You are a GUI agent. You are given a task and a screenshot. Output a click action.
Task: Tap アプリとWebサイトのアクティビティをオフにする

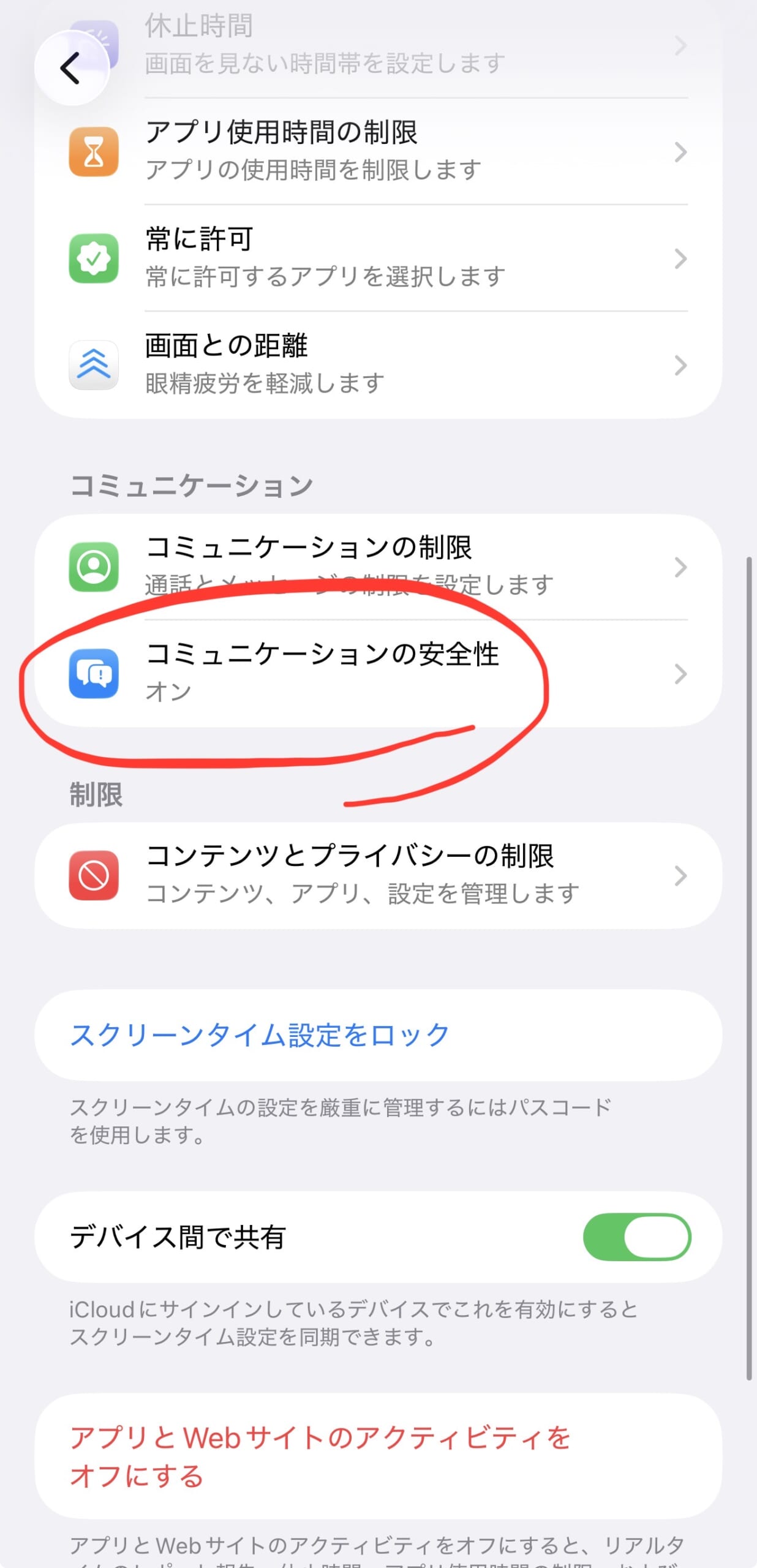coord(318,1457)
